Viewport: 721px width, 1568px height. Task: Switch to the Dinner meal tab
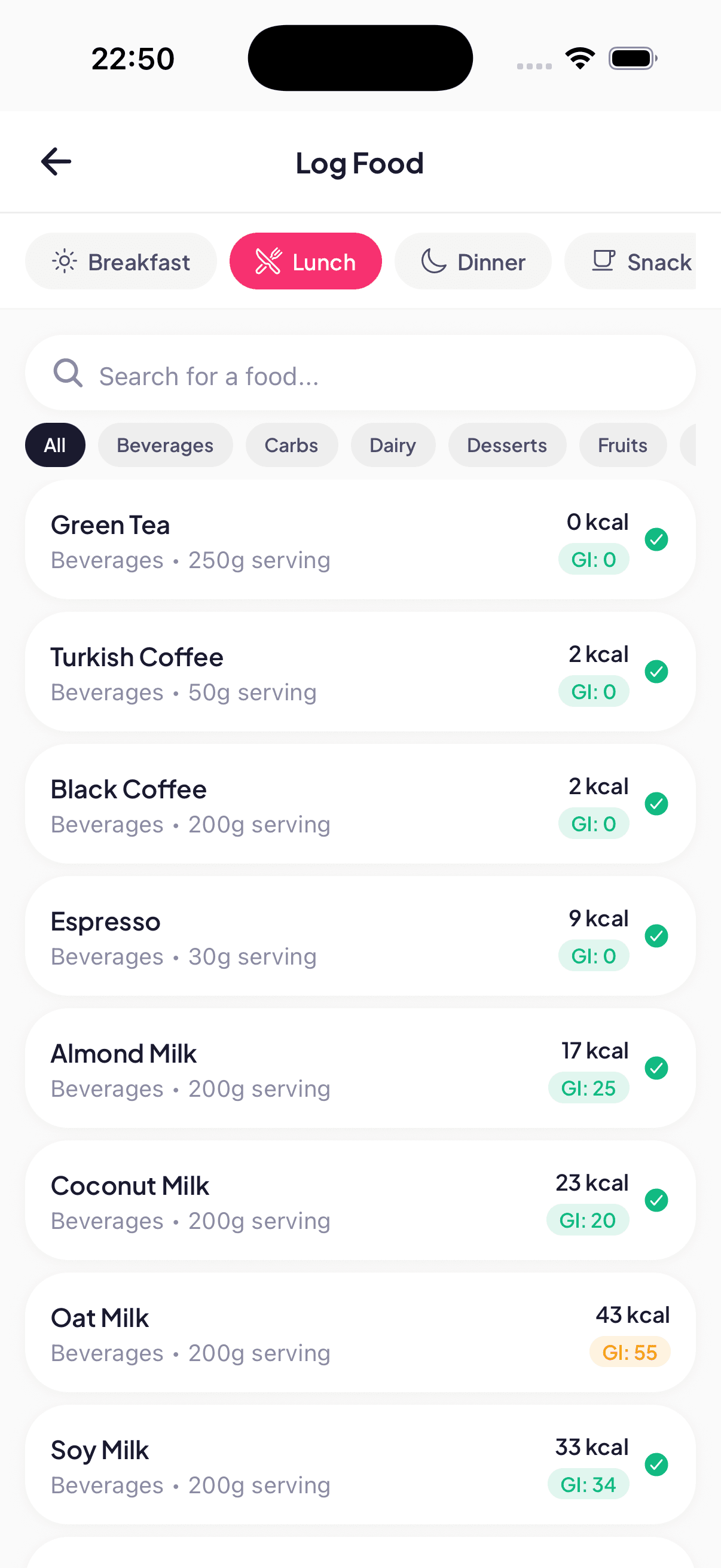pos(473,261)
